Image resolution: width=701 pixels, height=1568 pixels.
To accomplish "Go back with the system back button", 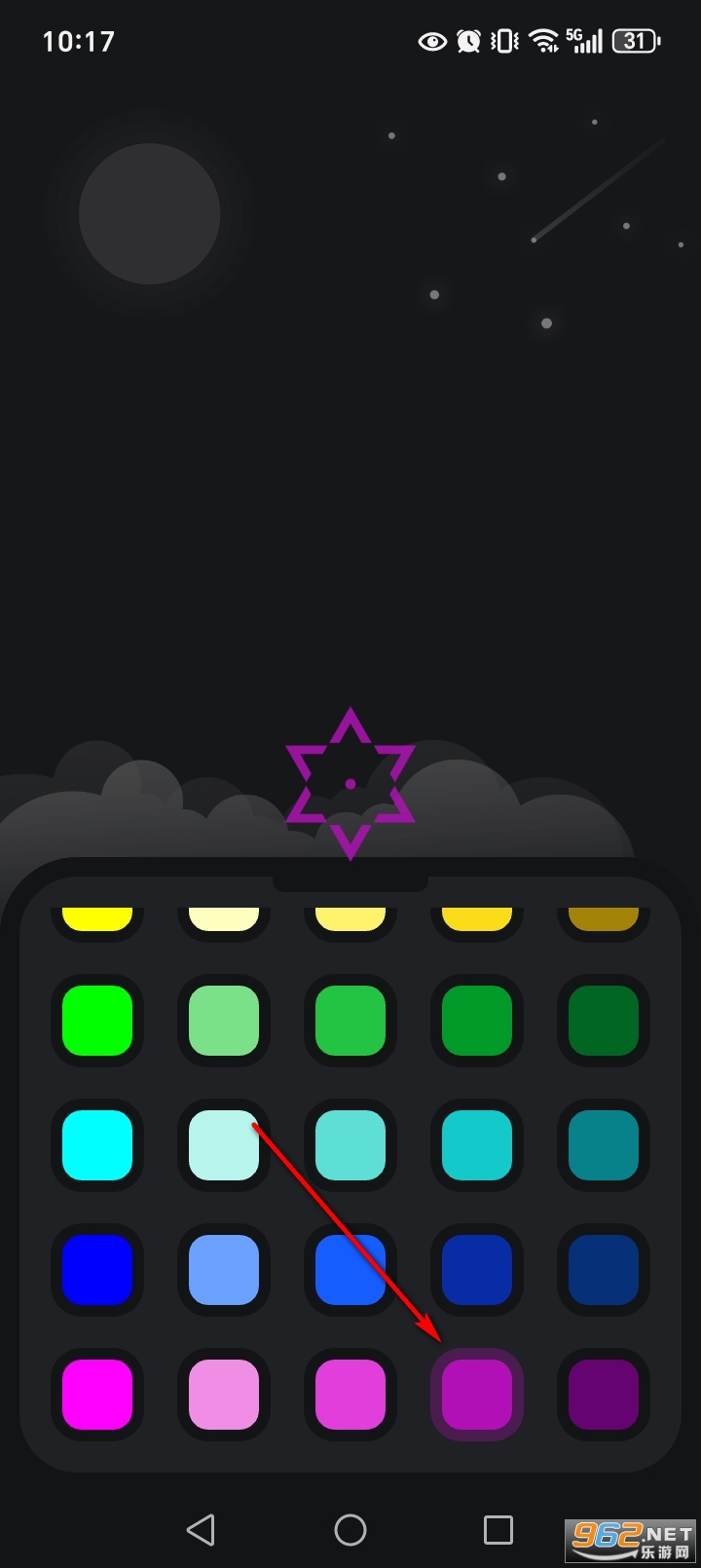I will coord(201,1529).
